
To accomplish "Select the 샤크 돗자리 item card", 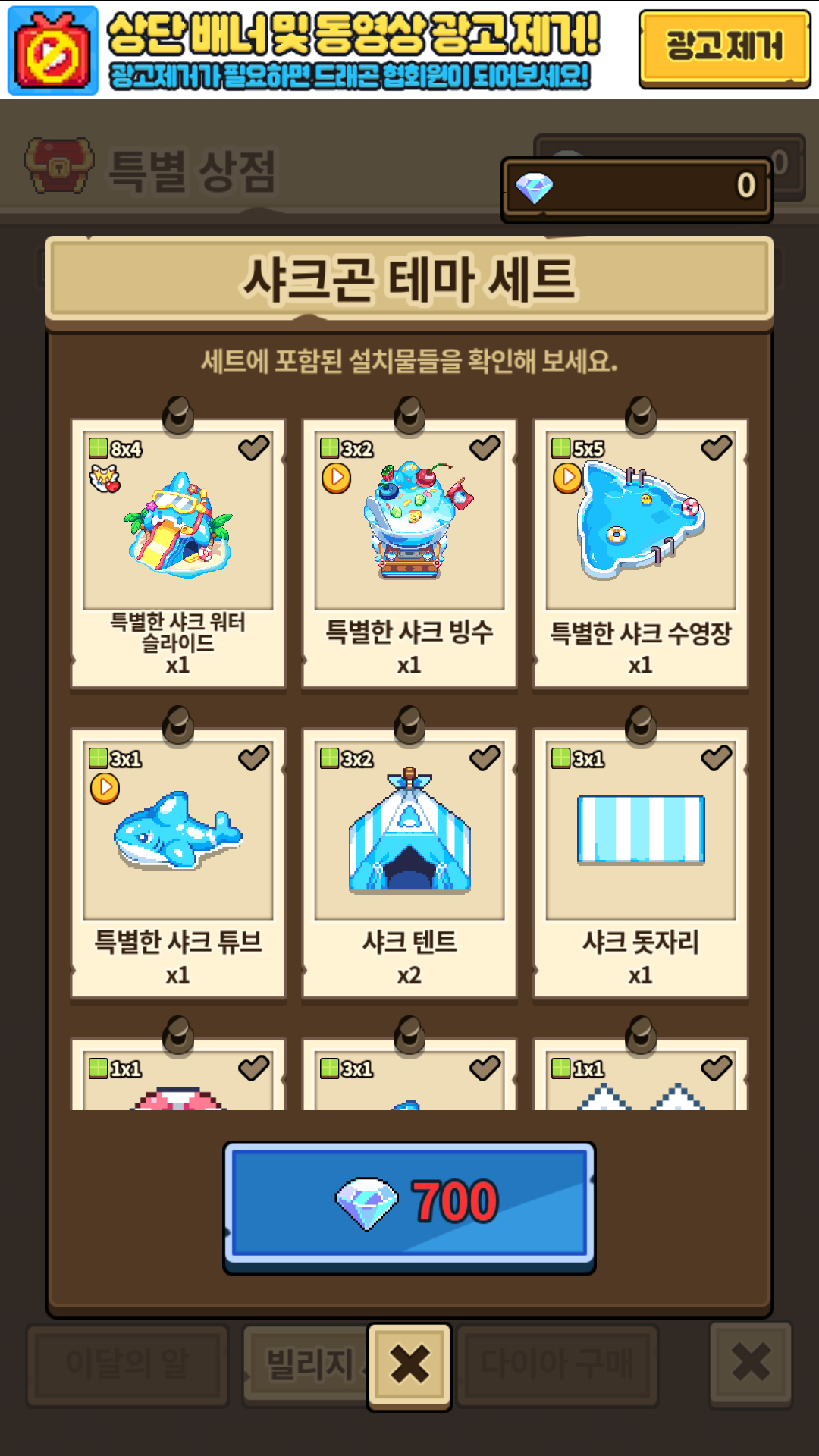I will tap(641, 864).
